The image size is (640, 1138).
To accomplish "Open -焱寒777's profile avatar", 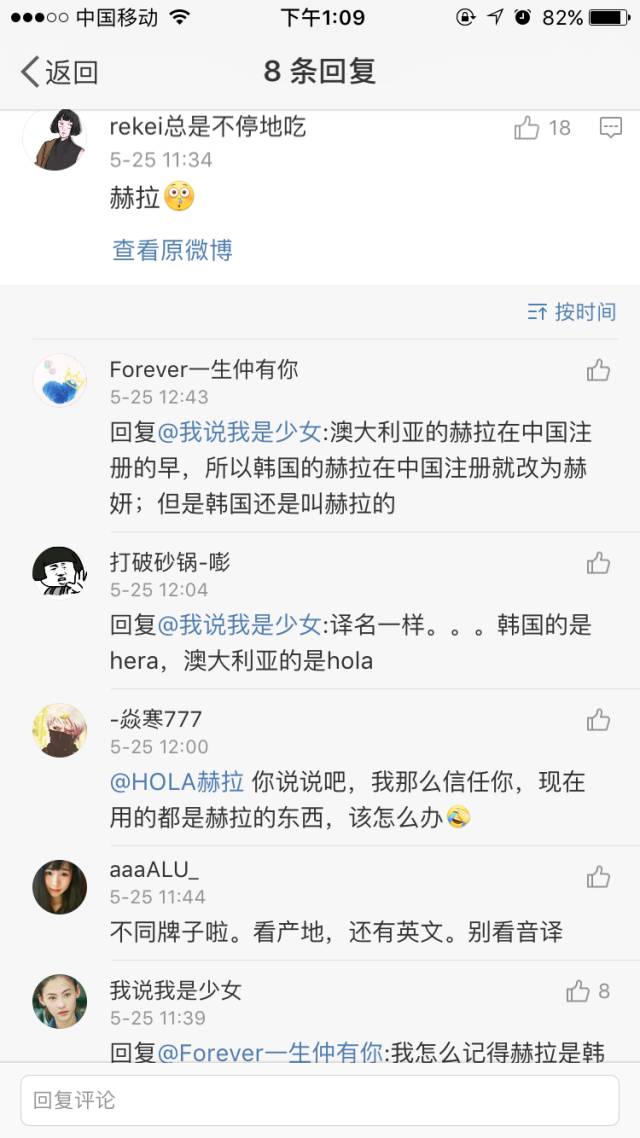I will click(x=59, y=729).
